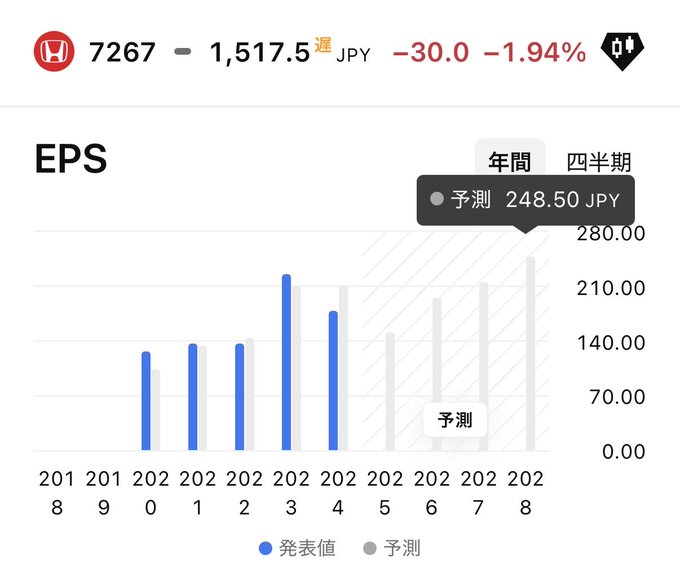Viewport: 680px width, 581px height.
Task: Show the 2026 forecast bar value
Action: tap(437, 373)
